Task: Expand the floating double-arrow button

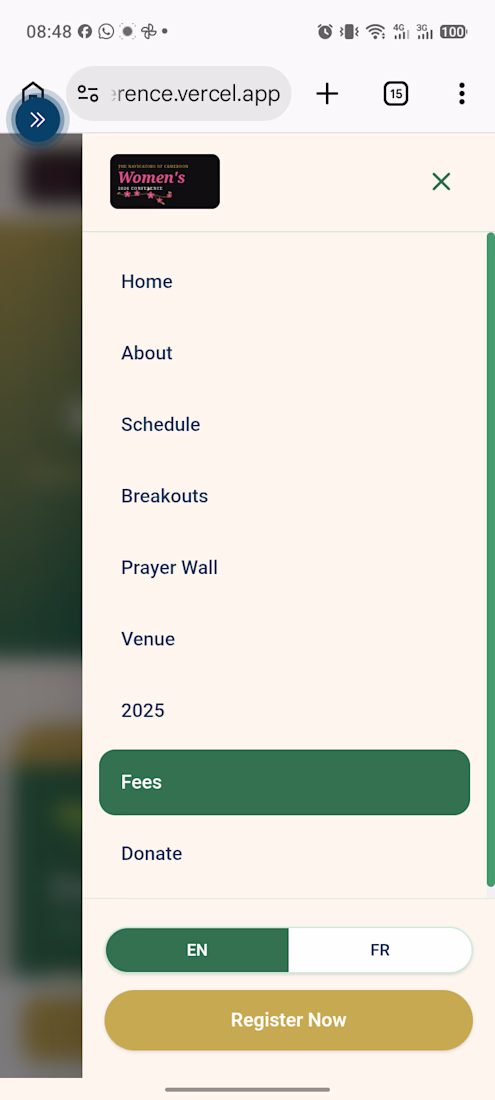Action: (37, 120)
